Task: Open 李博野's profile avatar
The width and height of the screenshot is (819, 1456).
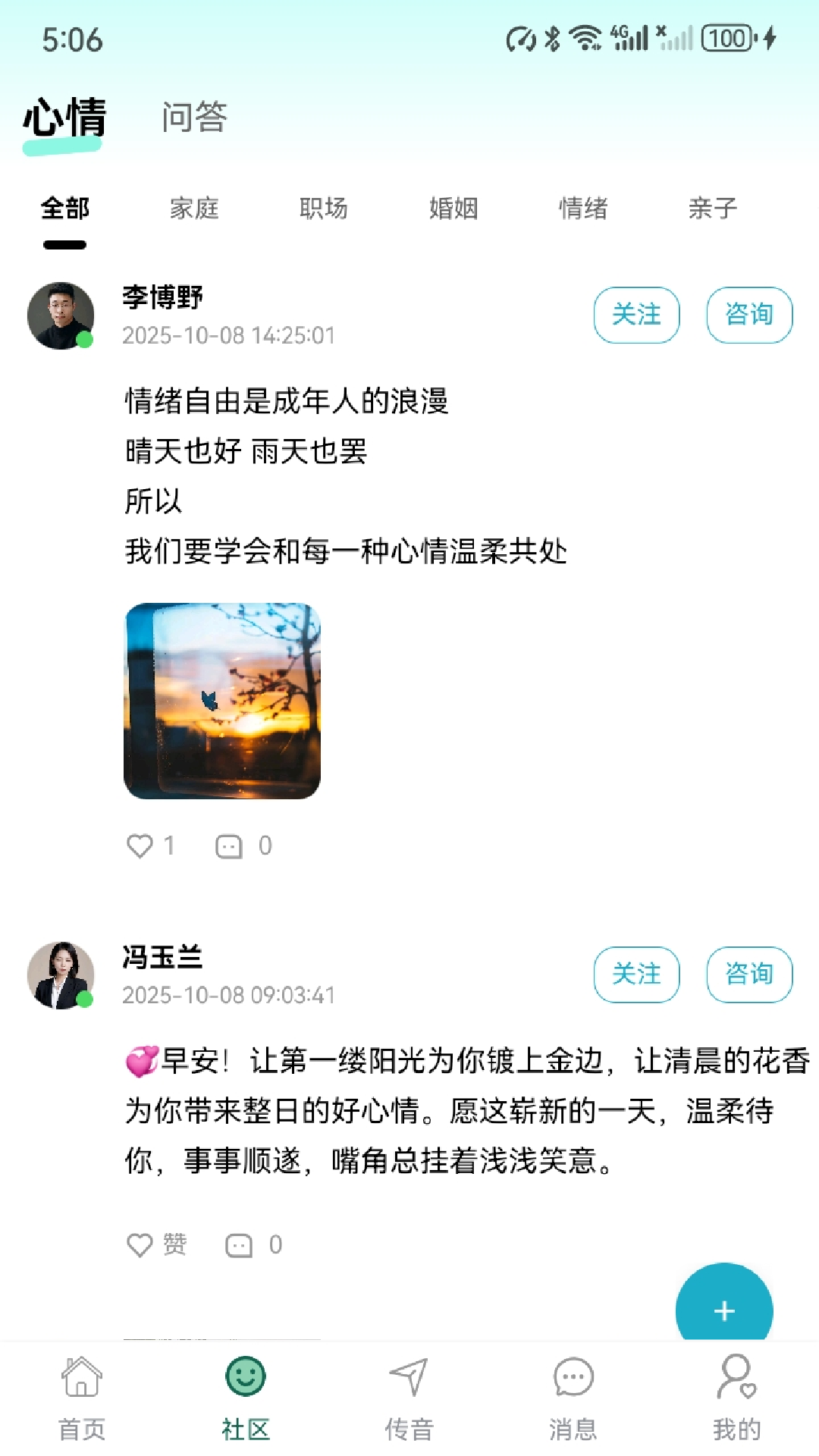Action: (61, 315)
